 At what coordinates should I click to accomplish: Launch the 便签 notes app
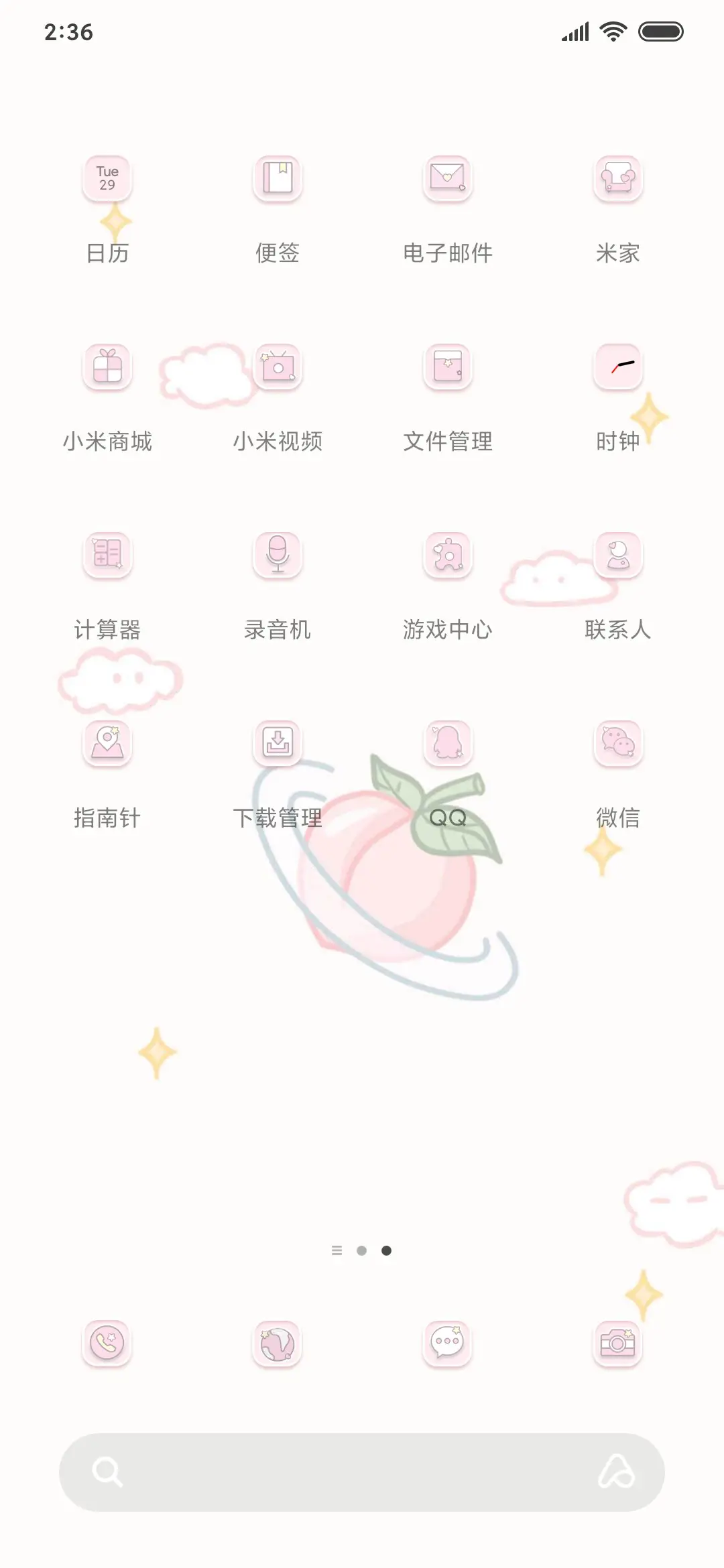[x=278, y=179]
